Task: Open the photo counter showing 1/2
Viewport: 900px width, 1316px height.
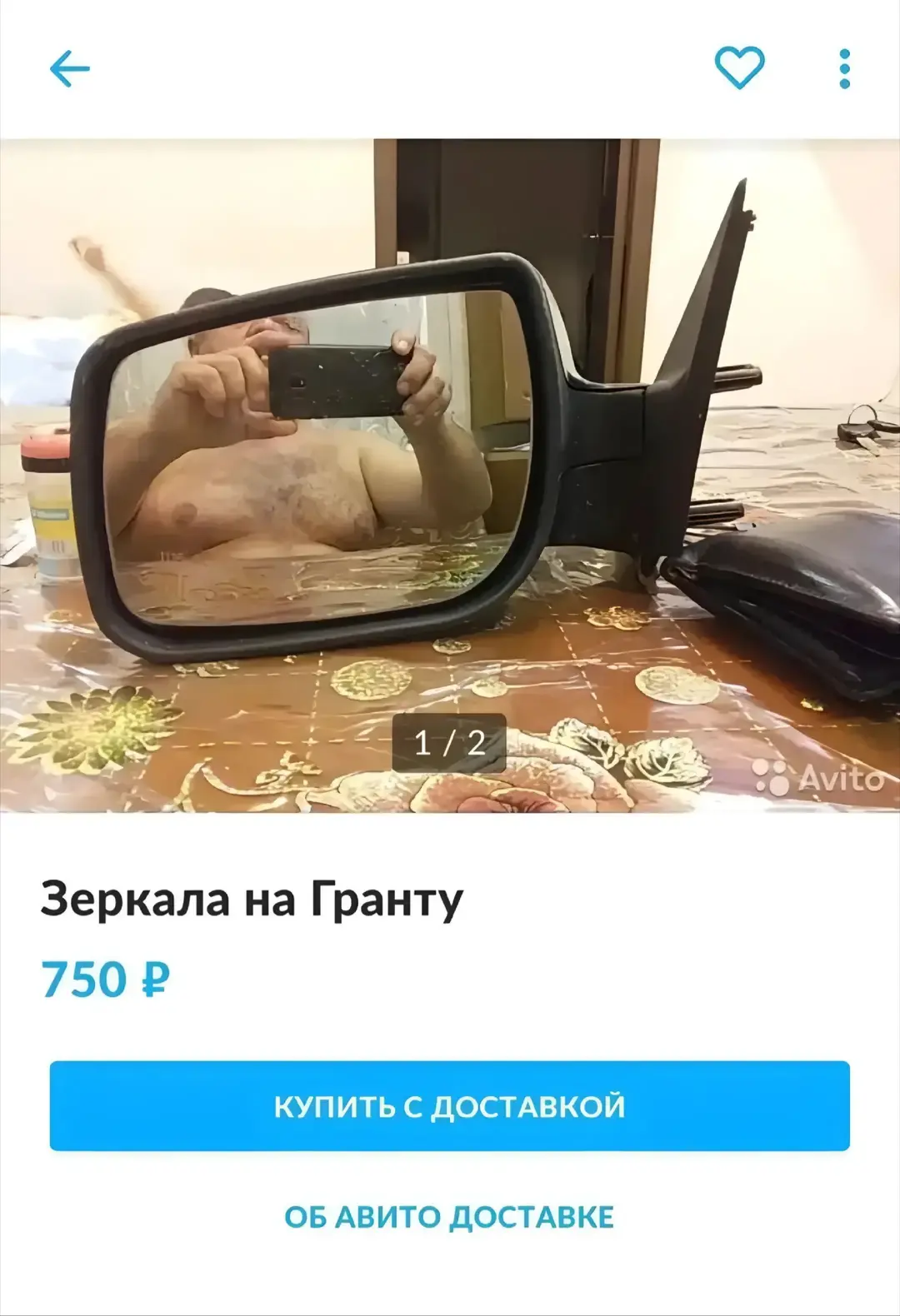Action: tap(448, 743)
